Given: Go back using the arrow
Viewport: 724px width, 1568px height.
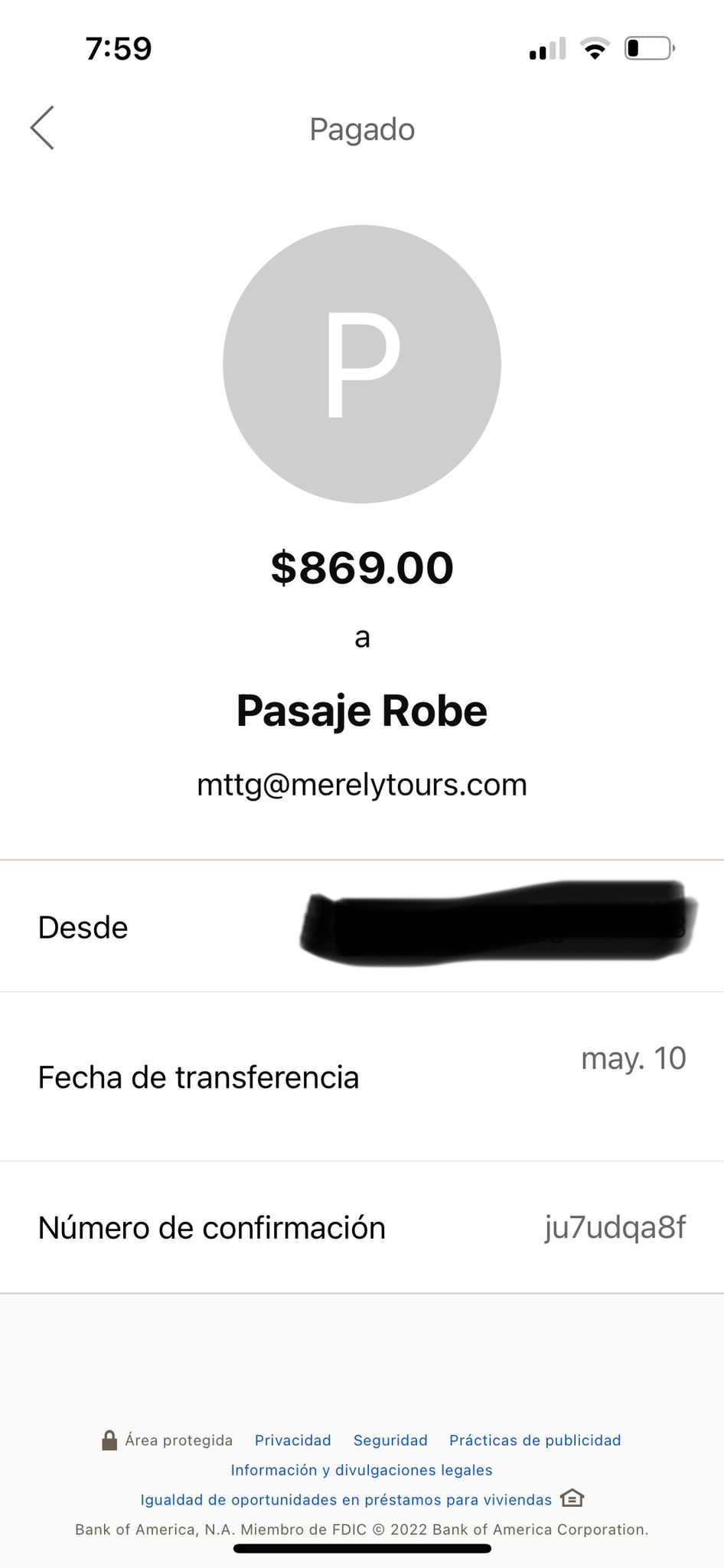Looking at the screenshot, I should pyautogui.click(x=42, y=128).
